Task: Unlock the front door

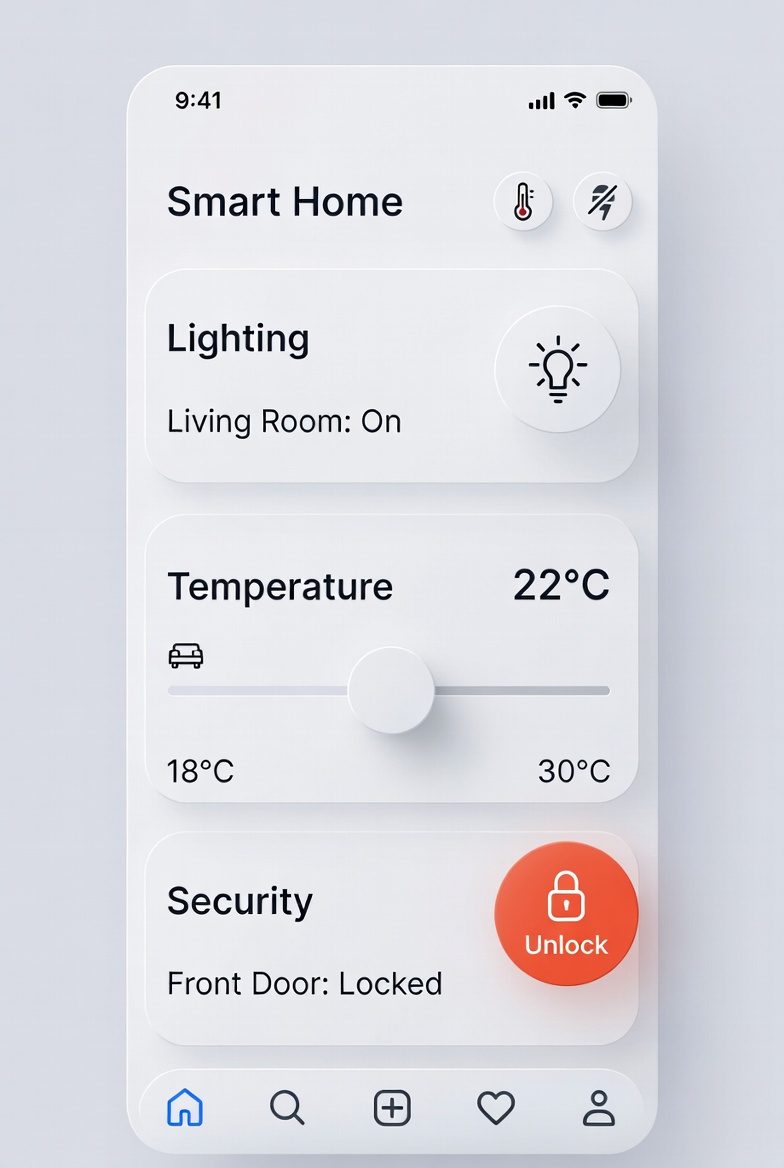Action: [x=566, y=913]
